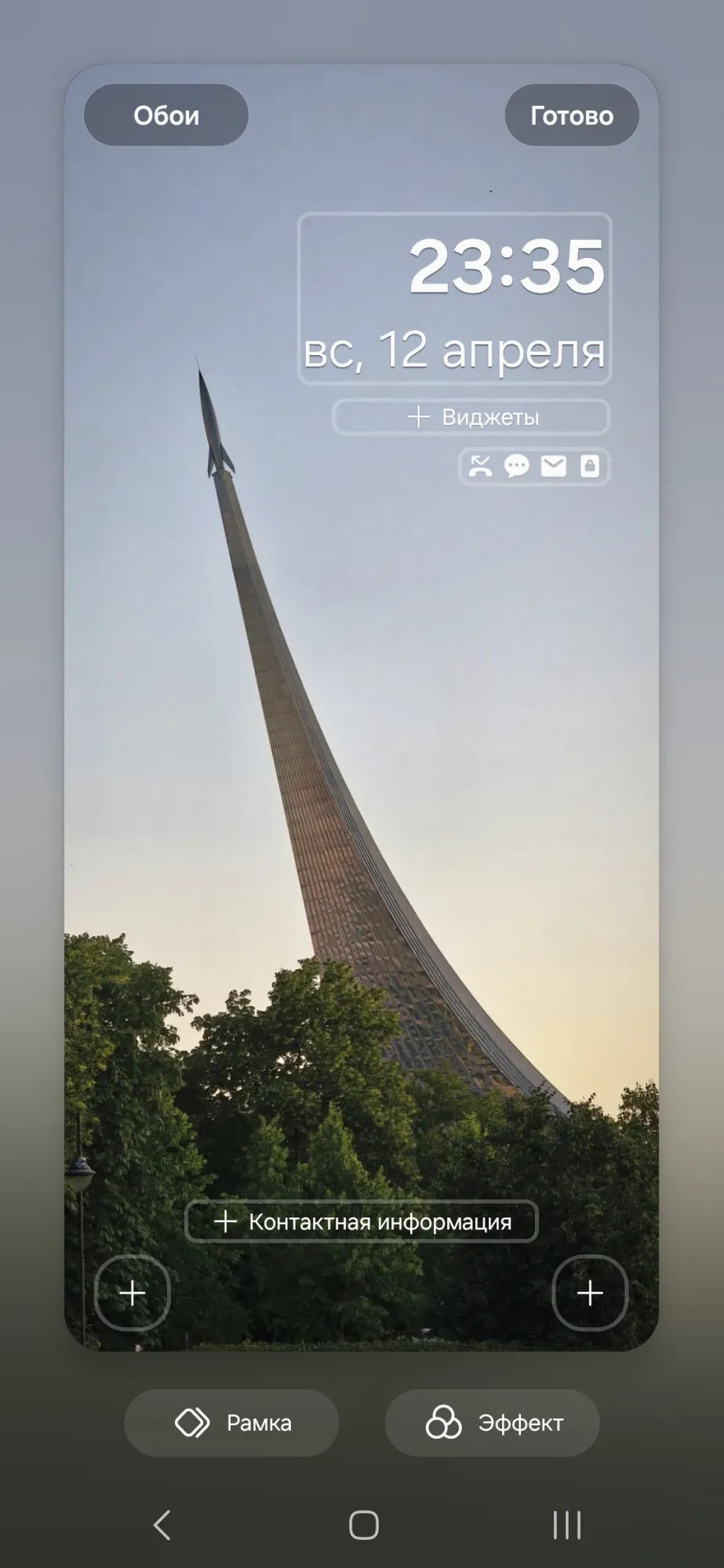Screen dimensions: 724x1568
Task: Tap Готово to save changes
Action: pos(571,115)
